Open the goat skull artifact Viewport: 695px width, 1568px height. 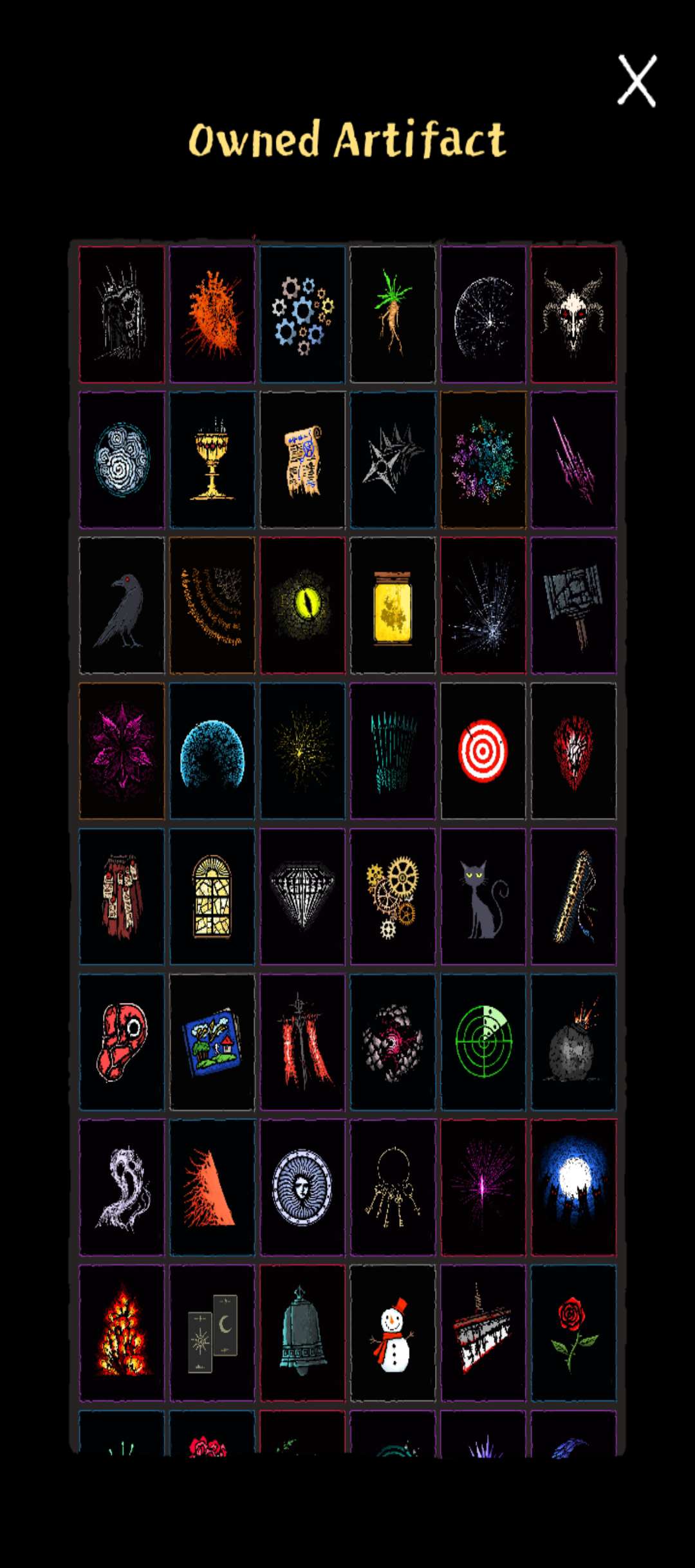pyautogui.click(x=573, y=315)
